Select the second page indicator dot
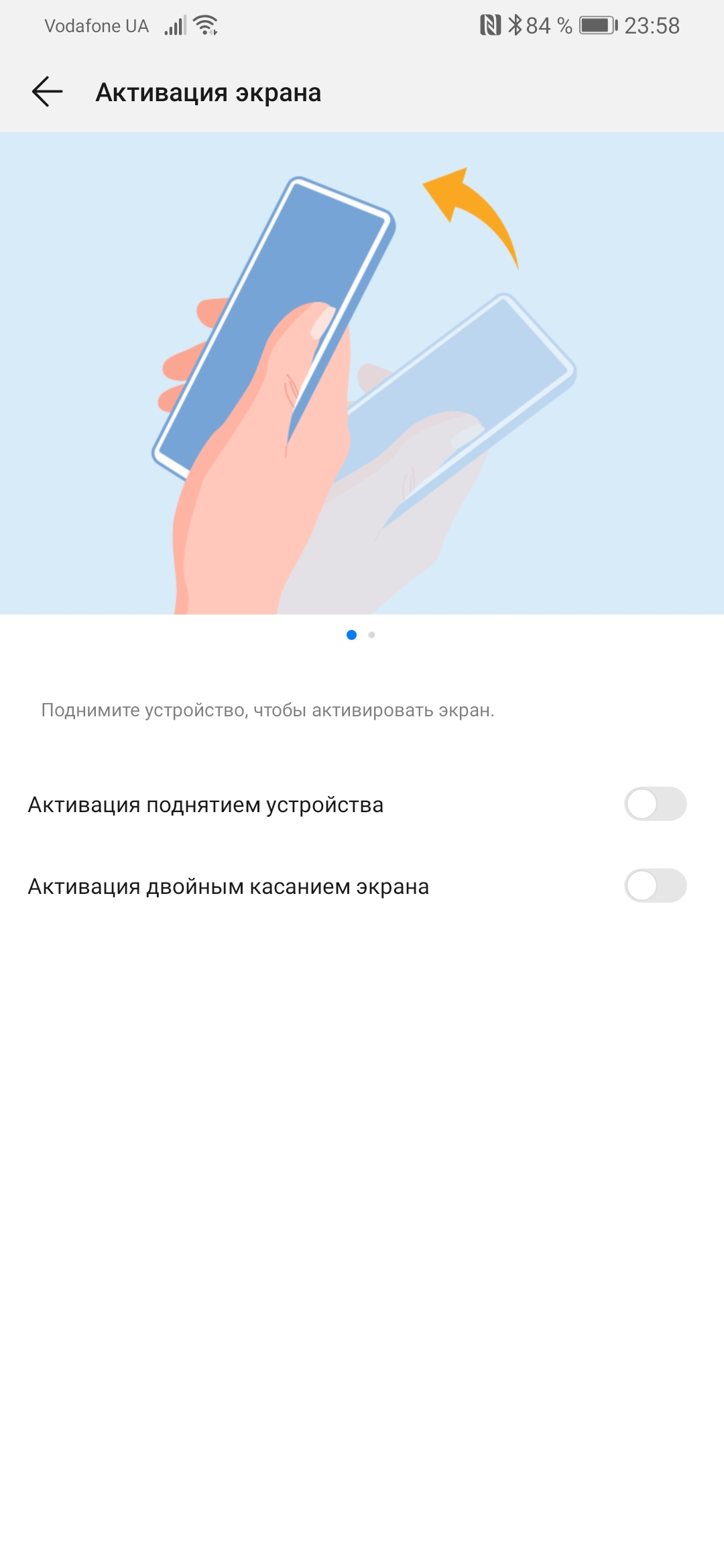Image resolution: width=724 pixels, height=1568 pixels. point(371,635)
